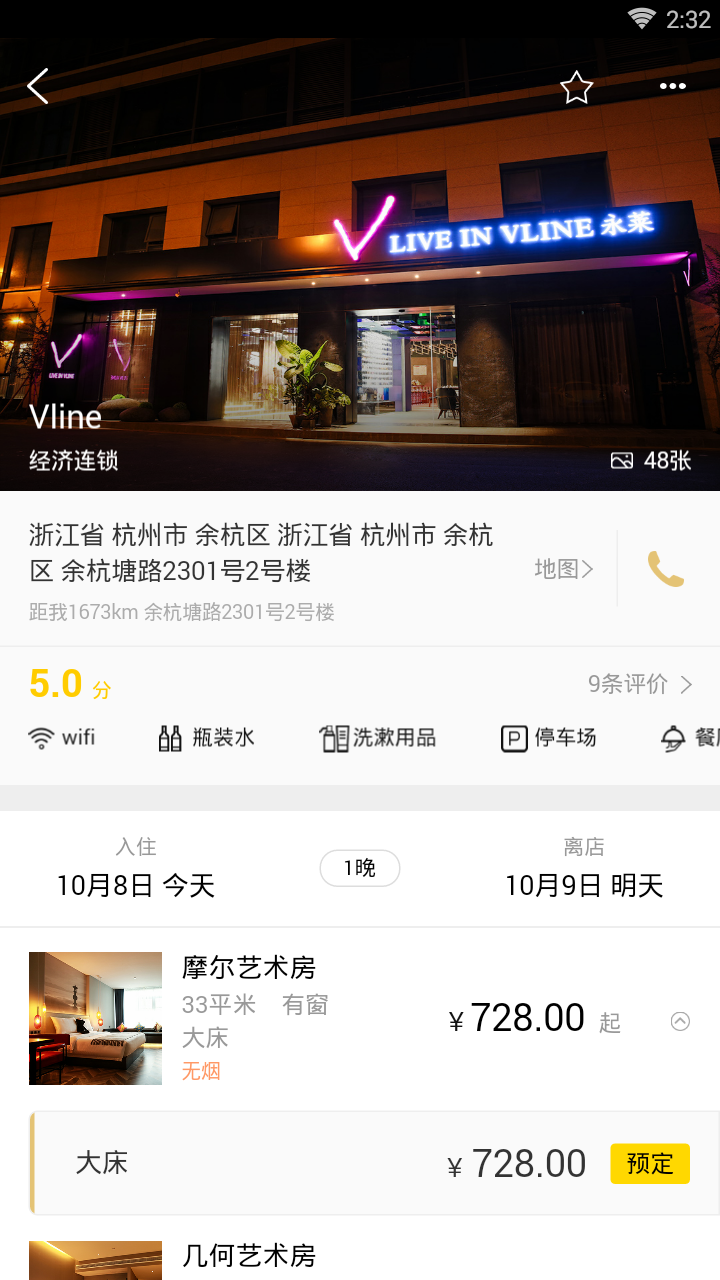
Task: Open the 9条评价 reviews
Action: pos(640,684)
